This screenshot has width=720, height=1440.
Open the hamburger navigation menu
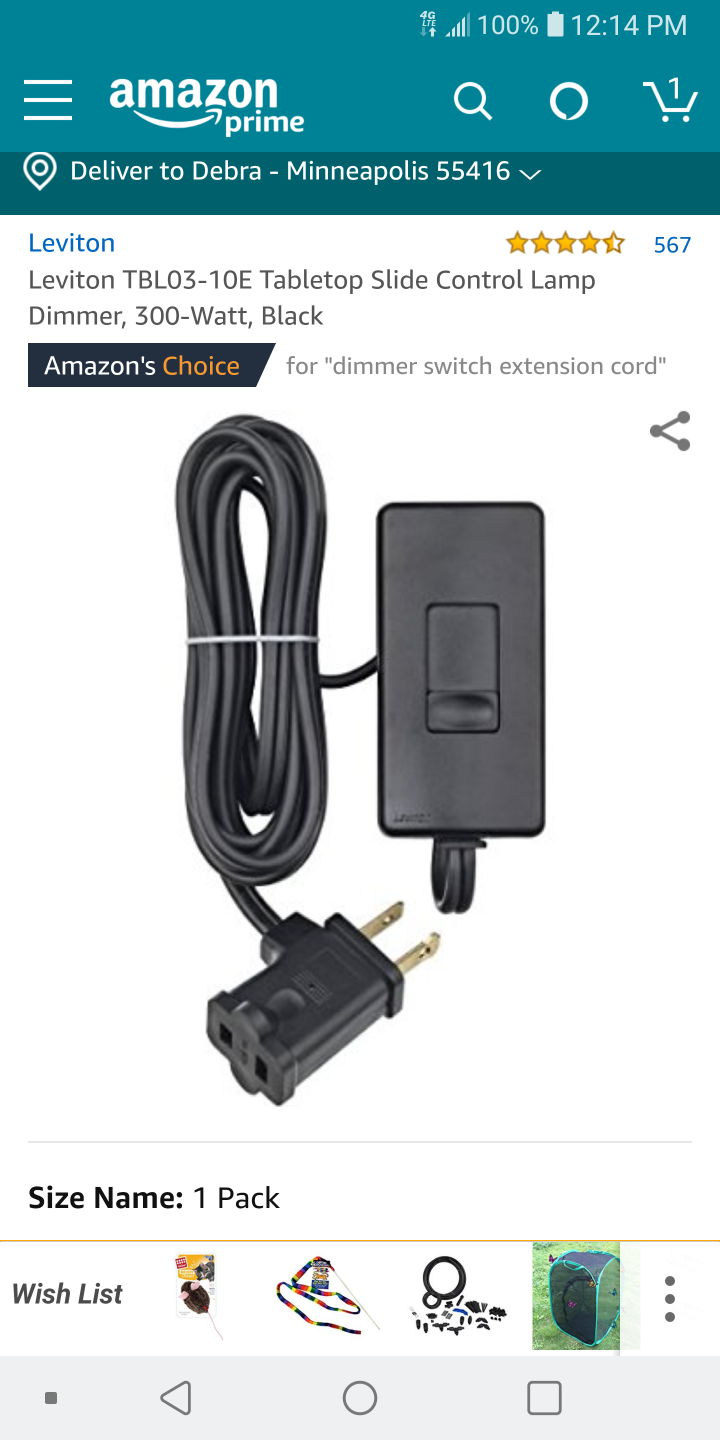48,100
